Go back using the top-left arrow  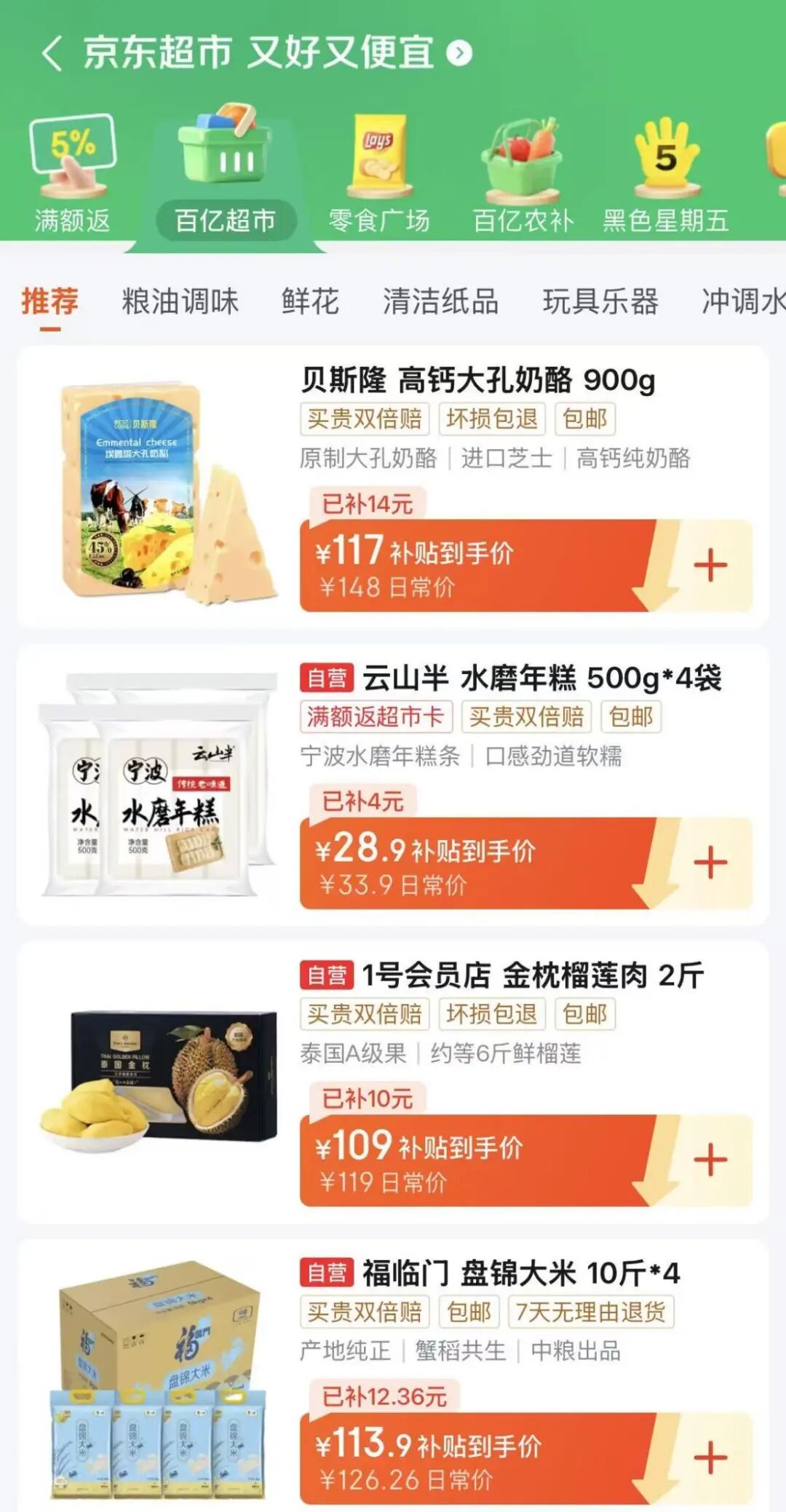tap(52, 54)
